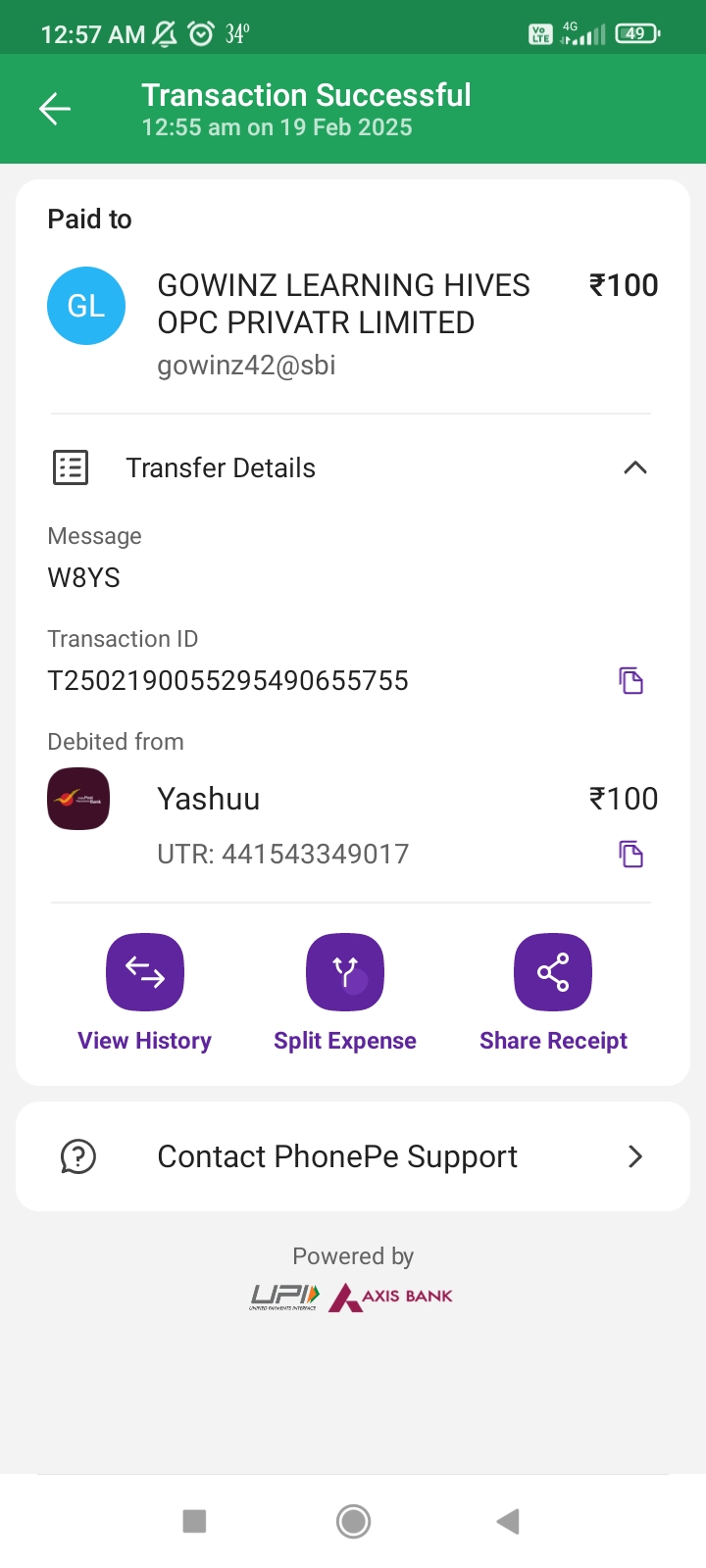Collapse the Transfer Details section
Screen dimensions: 706x1568
[x=634, y=467]
